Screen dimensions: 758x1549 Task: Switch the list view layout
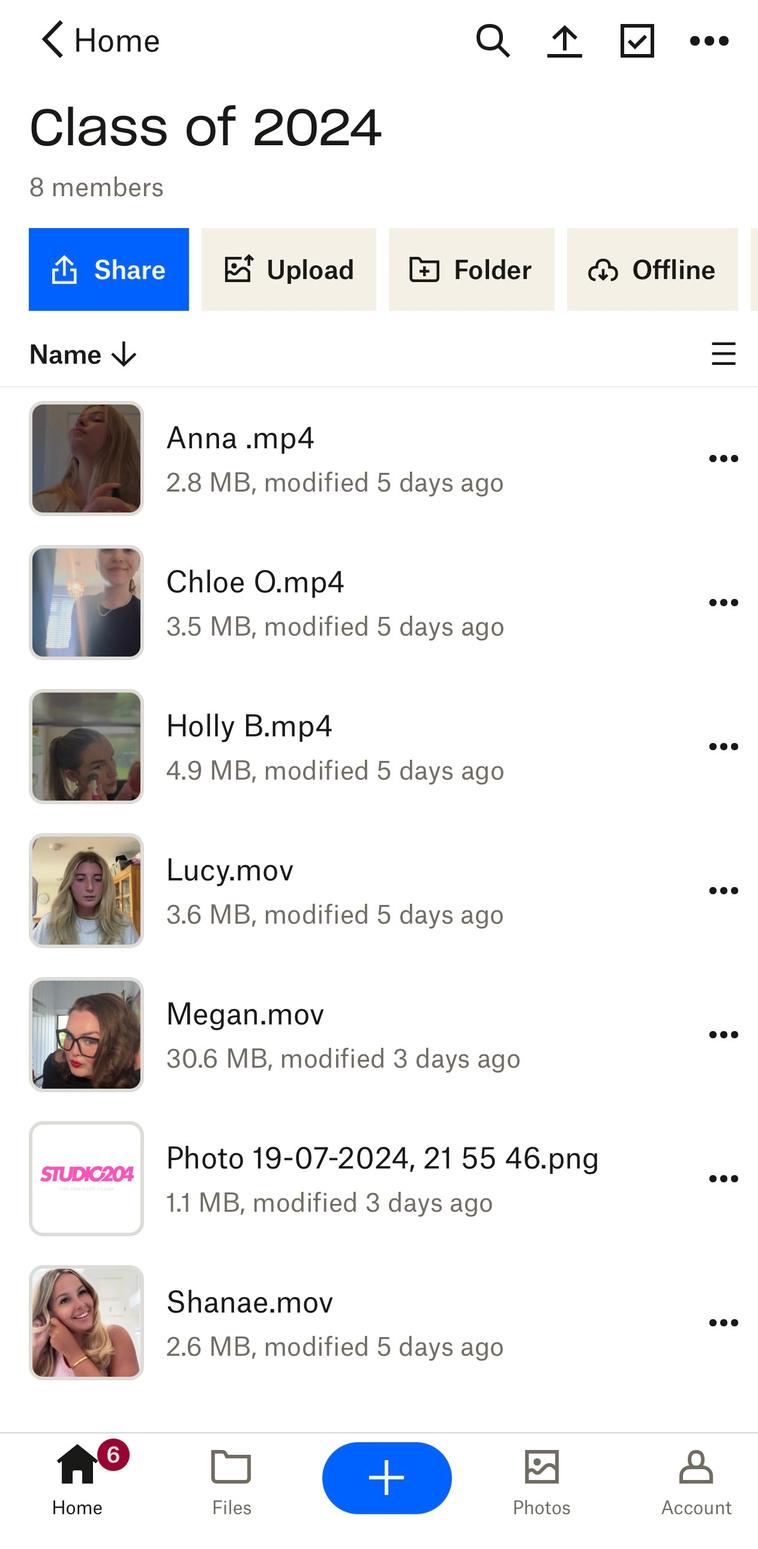[723, 354]
